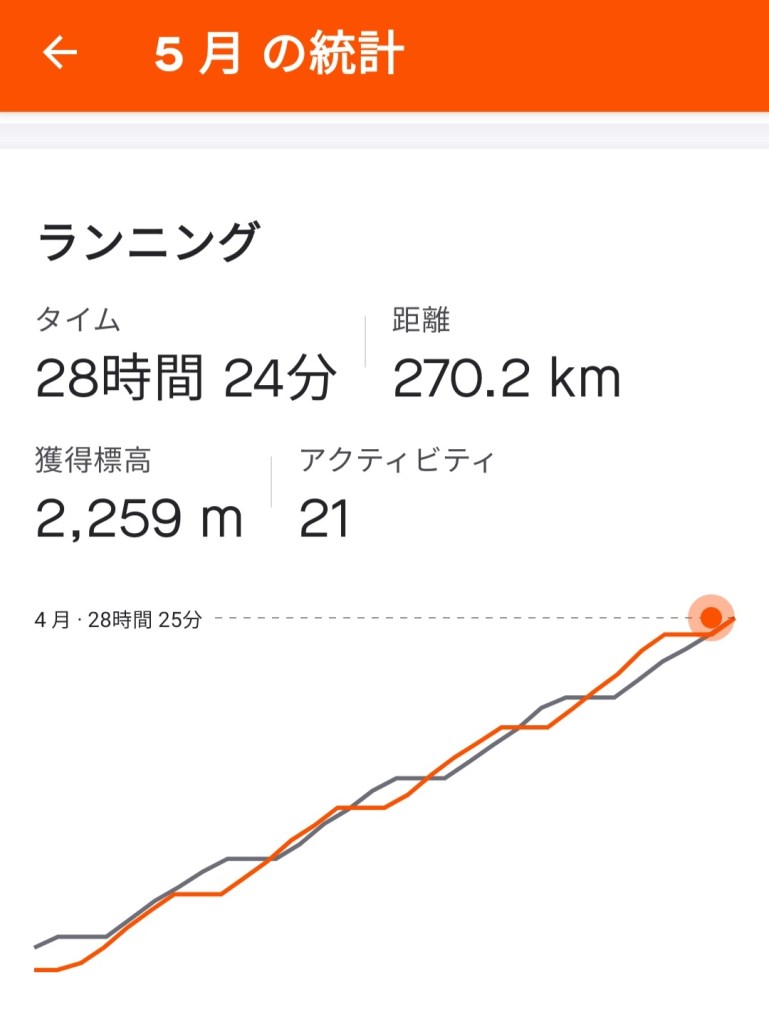
Task: Tap the orange marker on the chart
Action: 712,617
